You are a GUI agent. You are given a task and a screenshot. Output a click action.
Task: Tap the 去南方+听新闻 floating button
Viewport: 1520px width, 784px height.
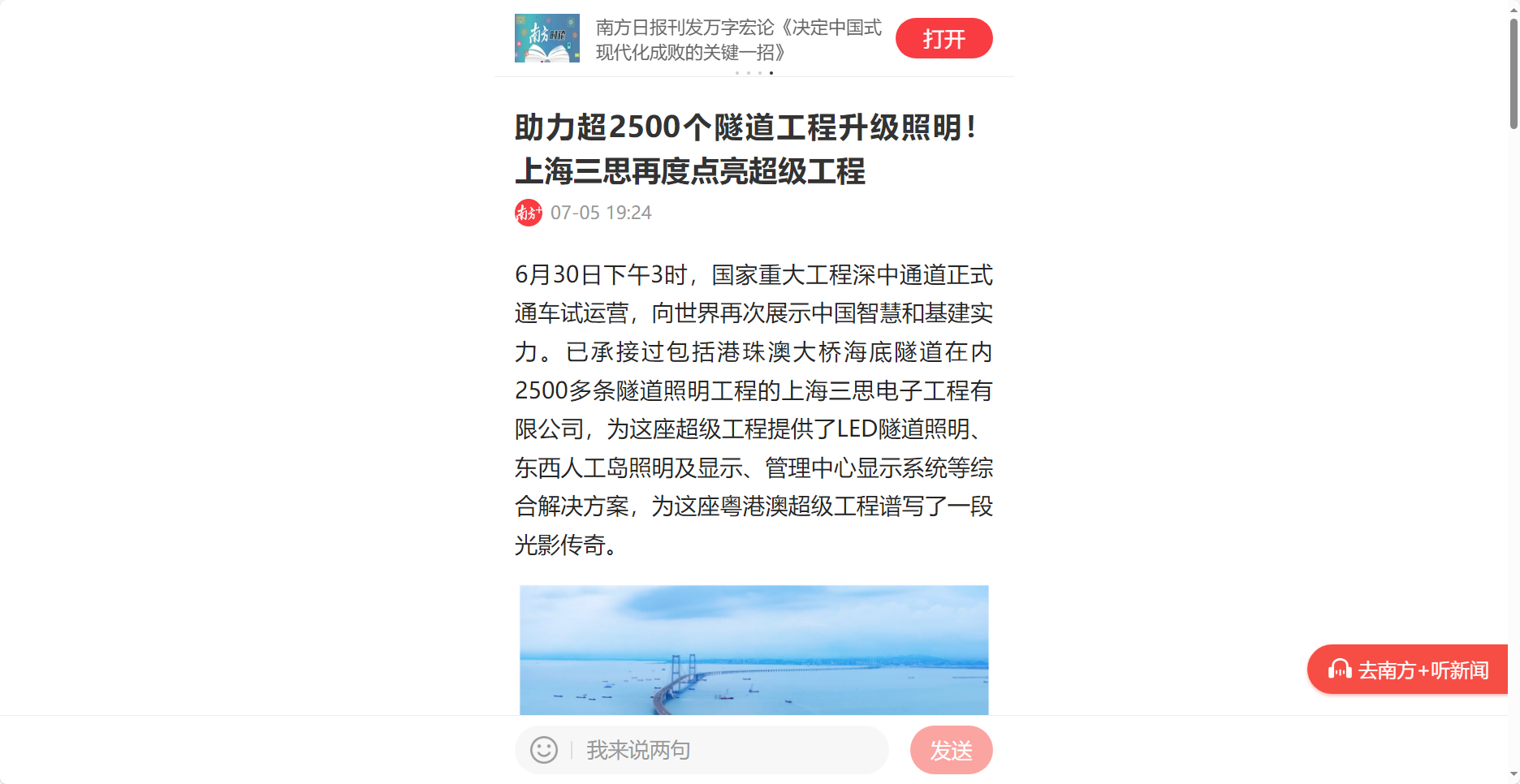tap(1409, 670)
